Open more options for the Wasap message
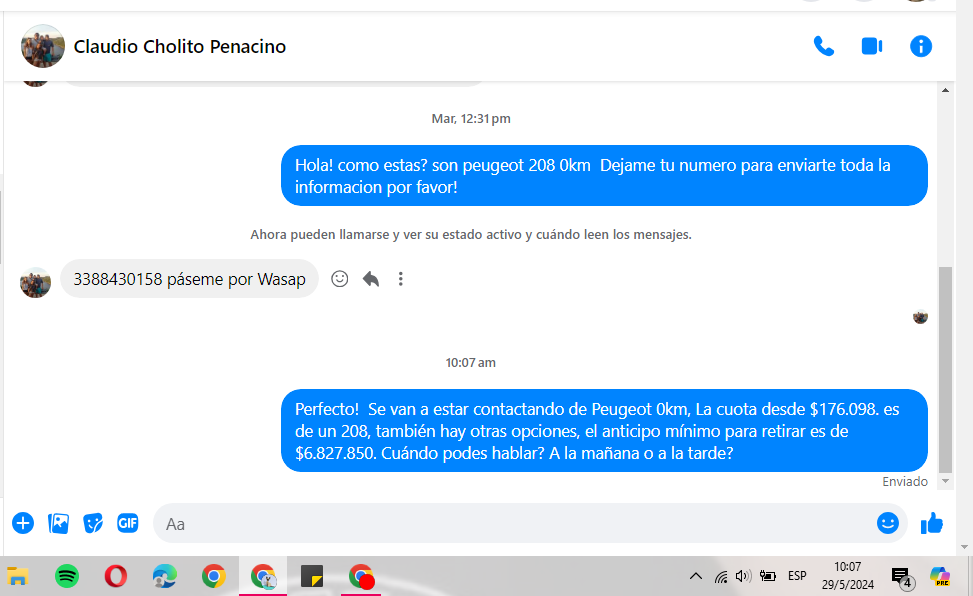This screenshot has height=596, width=973. click(x=401, y=279)
